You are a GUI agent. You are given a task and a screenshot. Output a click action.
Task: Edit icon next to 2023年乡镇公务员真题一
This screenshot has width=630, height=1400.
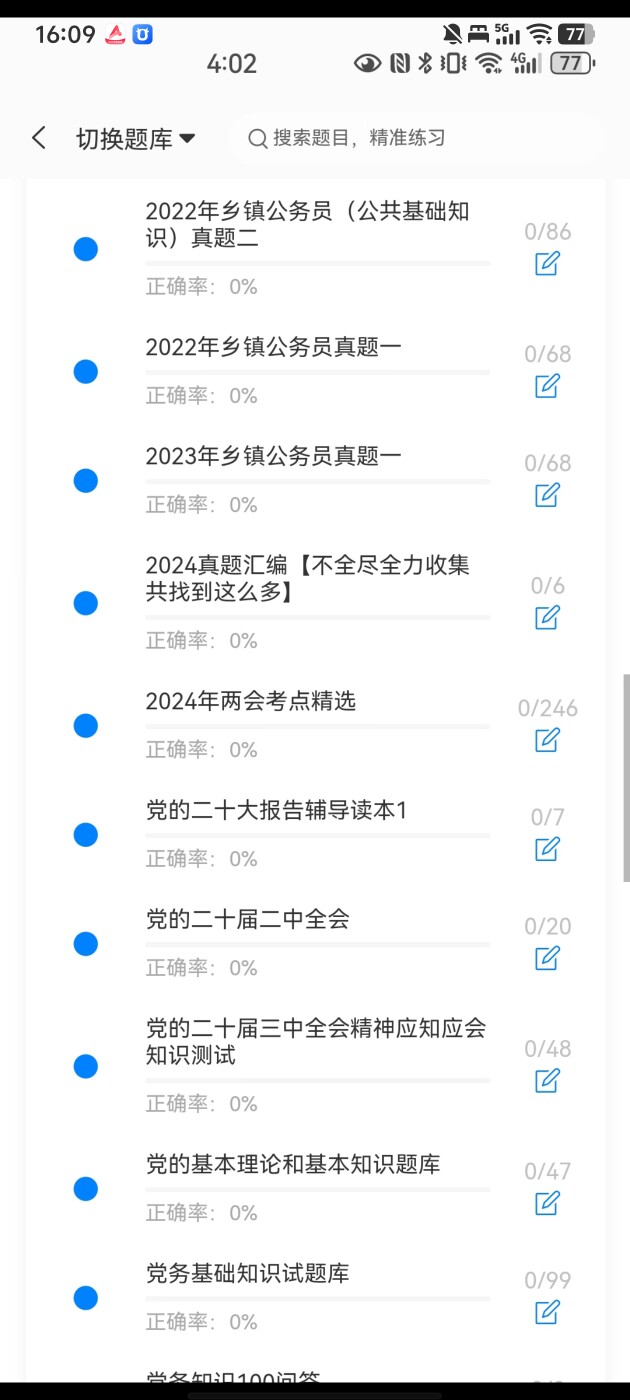coord(547,495)
